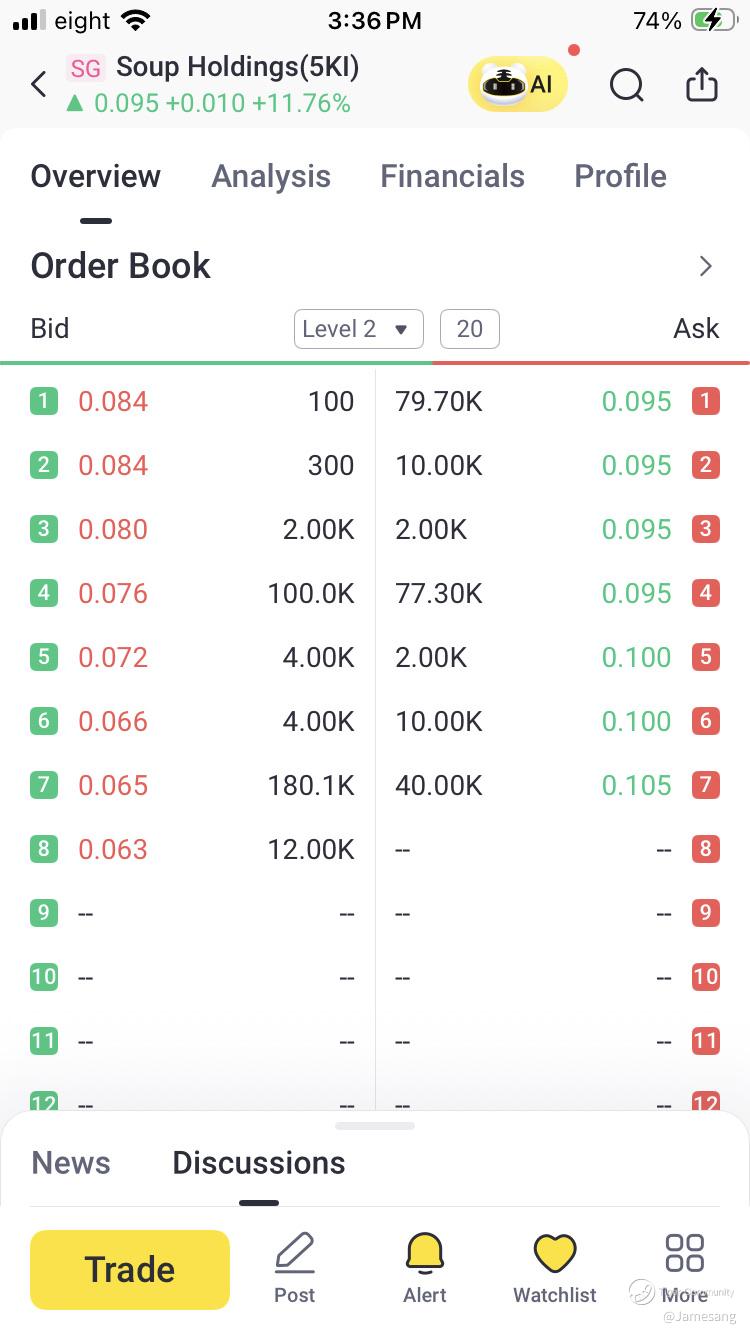Select the Discussions tab
750x1334 pixels.
click(x=258, y=1163)
